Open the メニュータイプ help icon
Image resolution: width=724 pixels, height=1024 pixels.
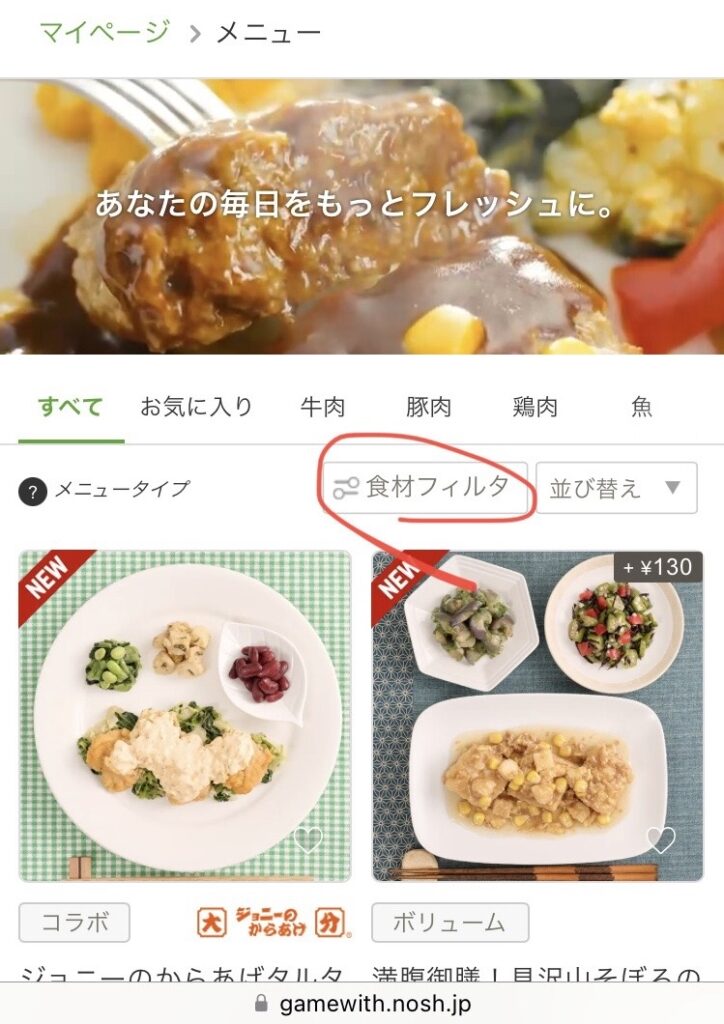(x=33, y=490)
